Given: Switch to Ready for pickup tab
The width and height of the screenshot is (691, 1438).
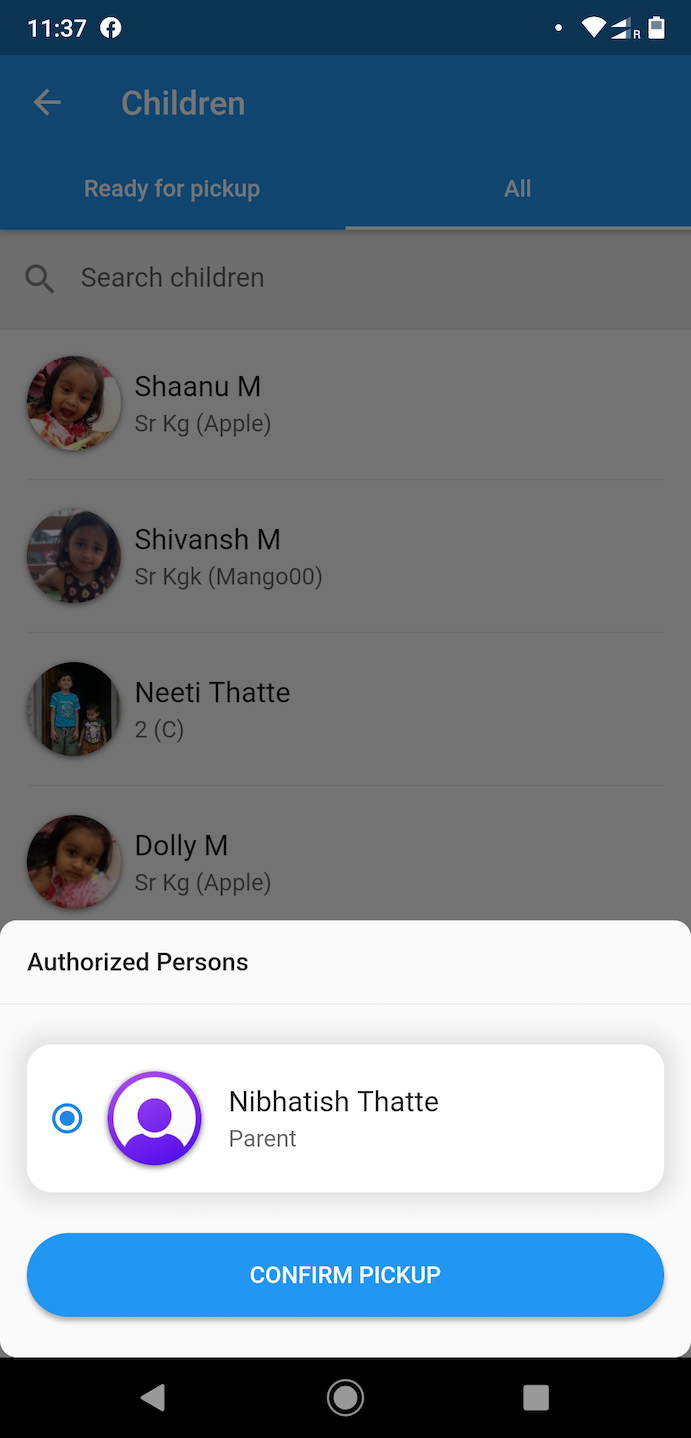Looking at the screenshot, I should click(172, 189).
